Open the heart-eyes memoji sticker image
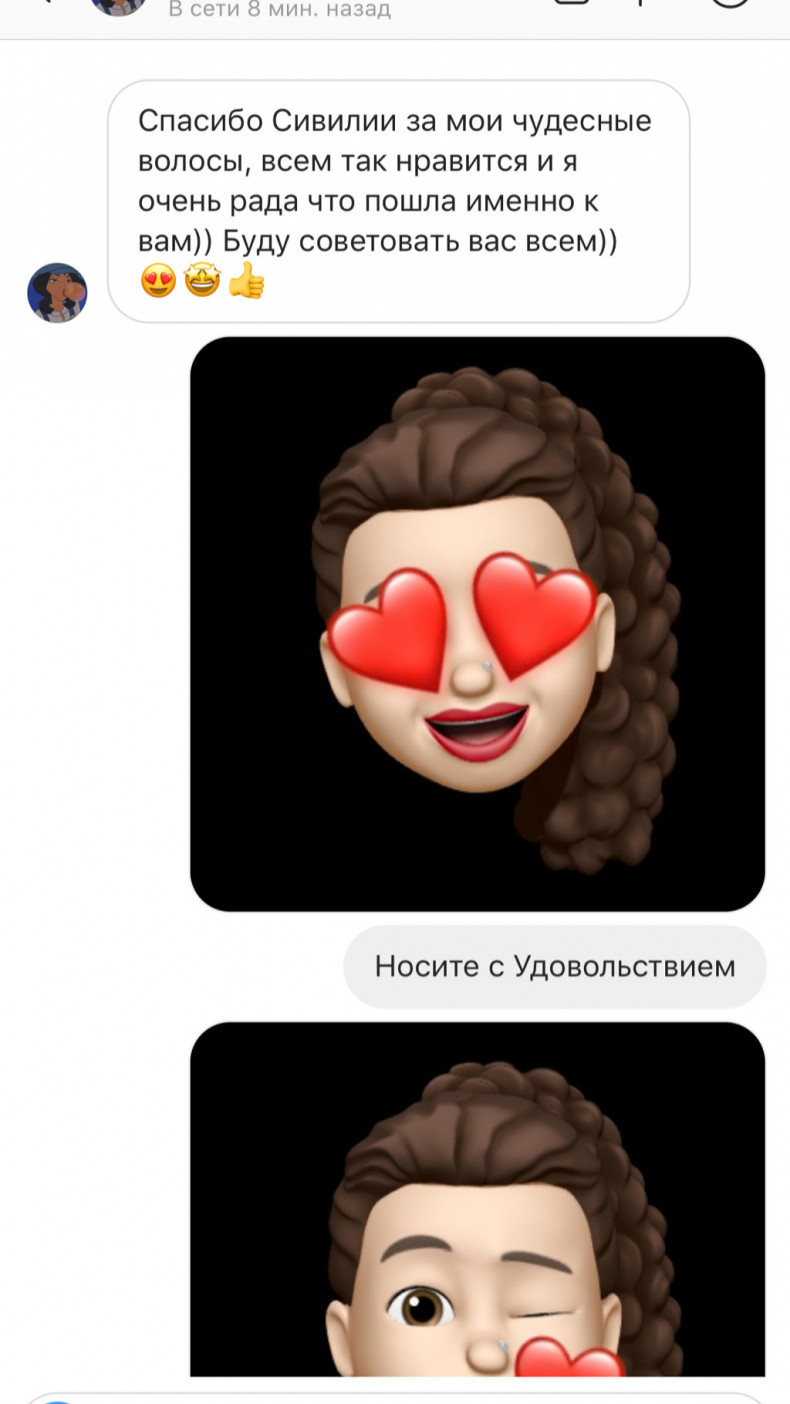 [x=477, y=624]
